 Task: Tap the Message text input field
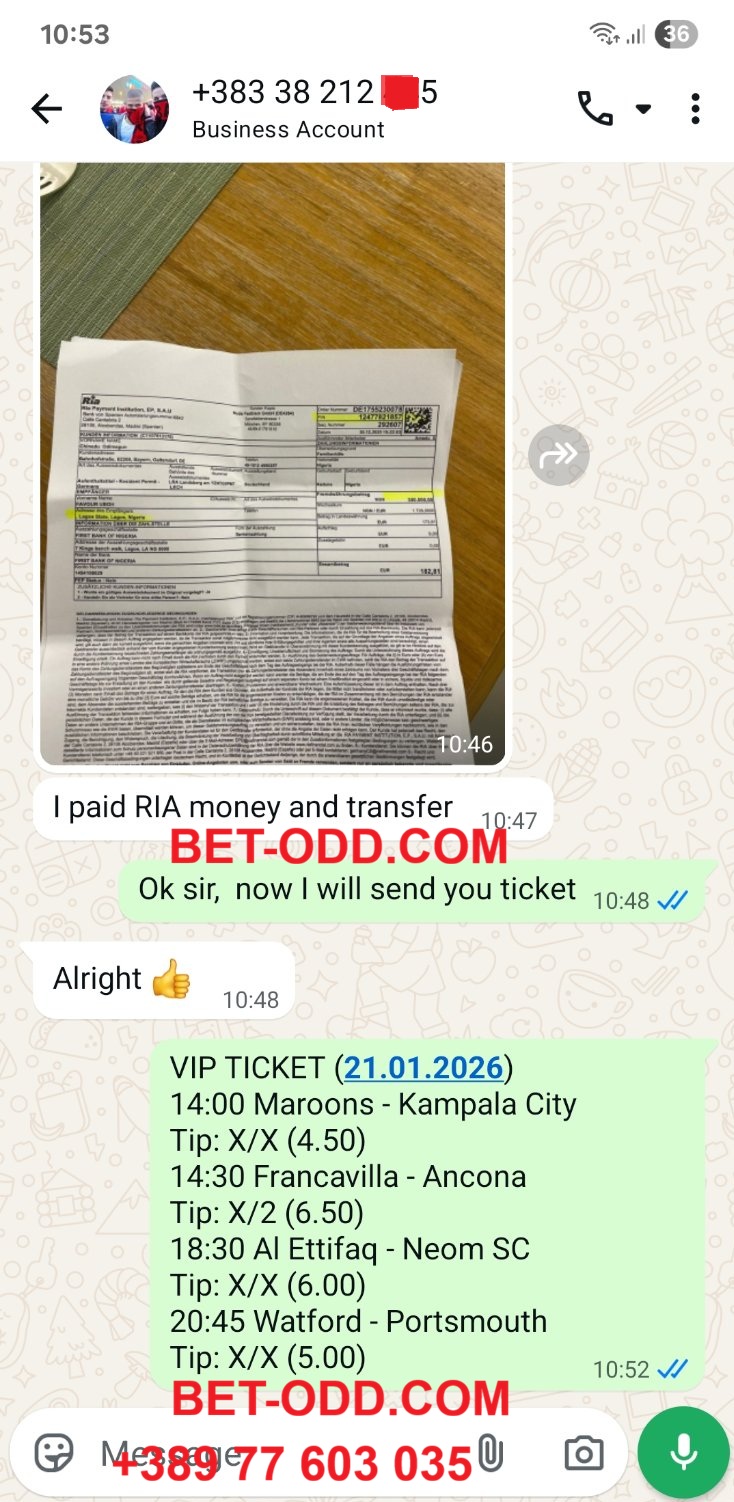[x=250, y=1452]
